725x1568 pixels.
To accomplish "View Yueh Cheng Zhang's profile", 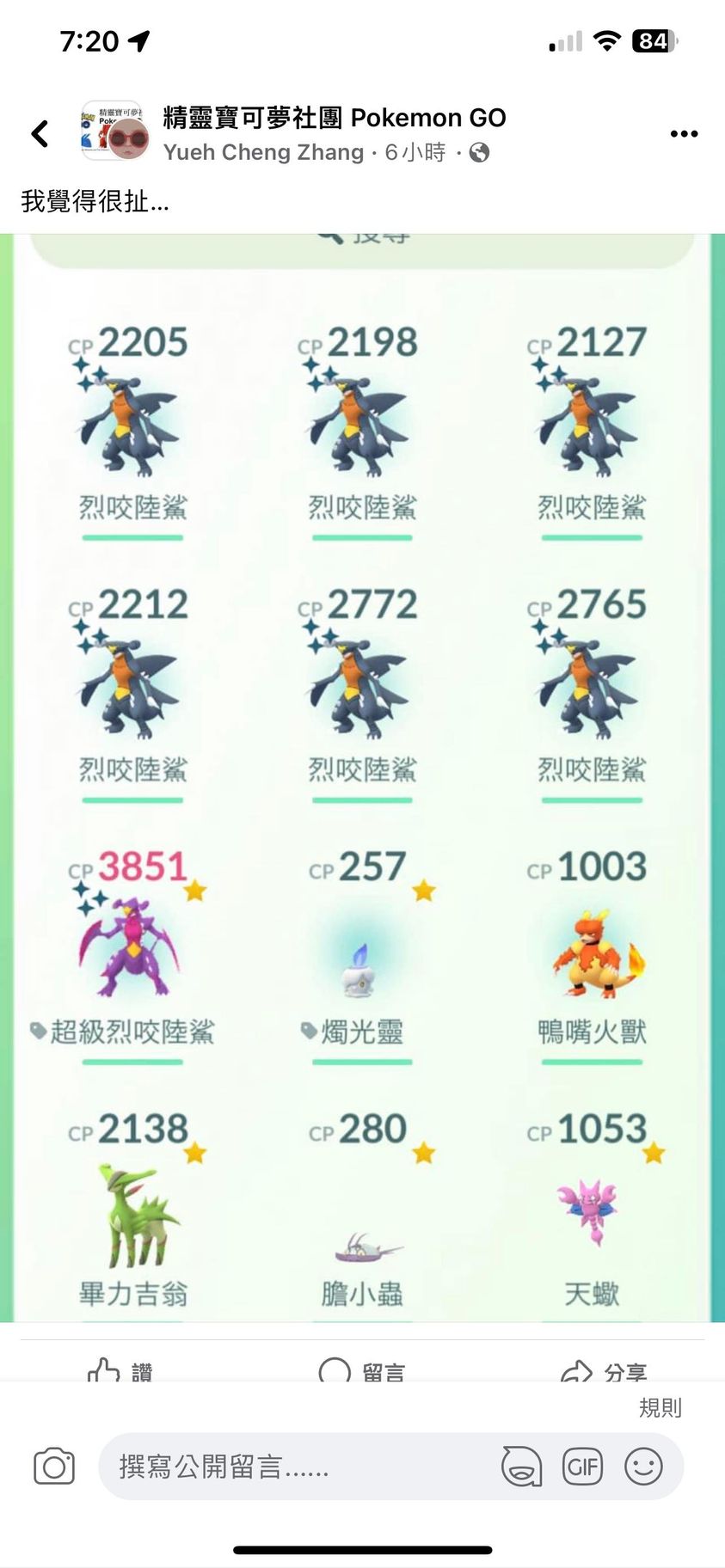I will coord(263,153).
